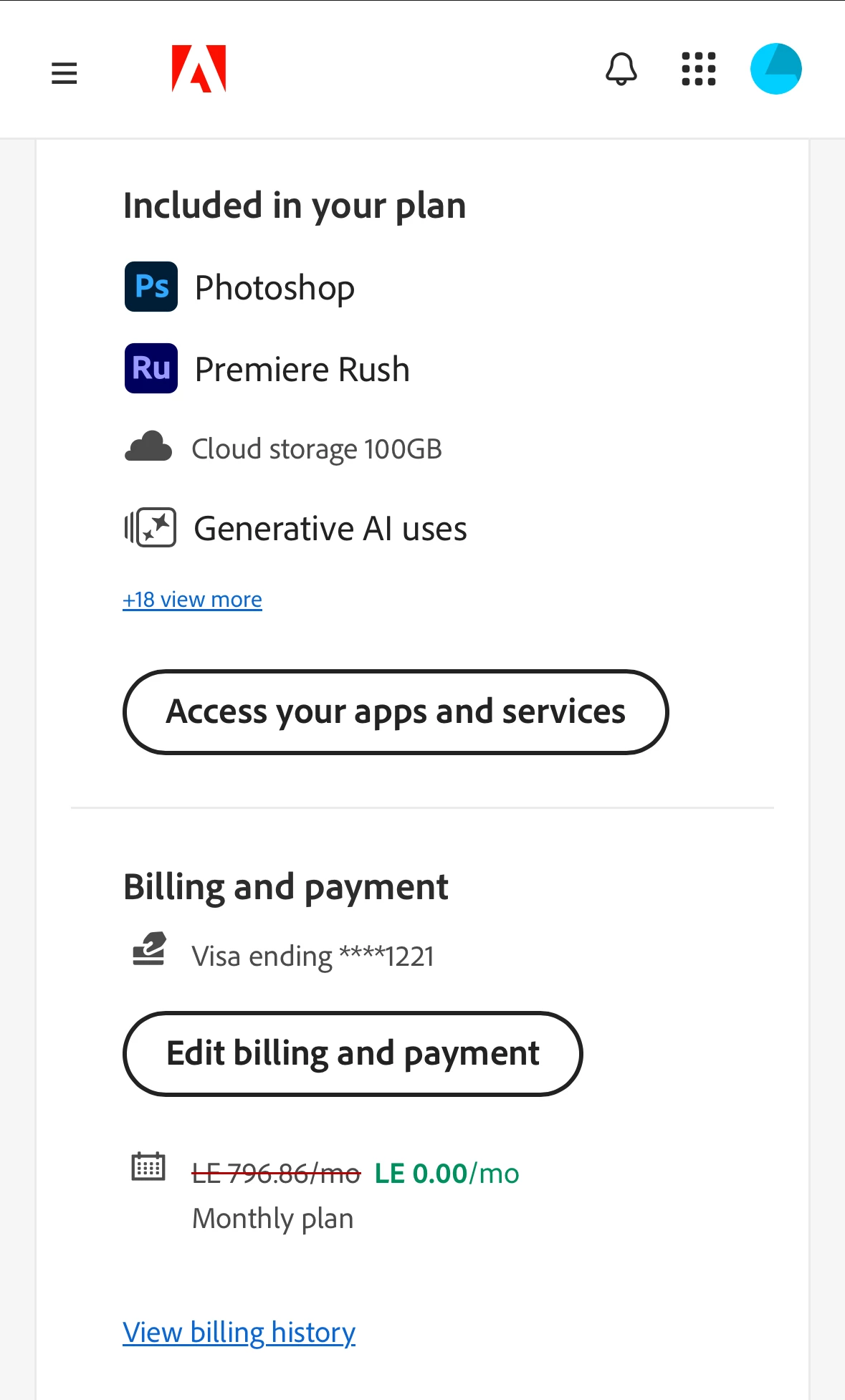Open View billing history link
The height and width of the screenshot is (1400, 845).
point(239,1333)
